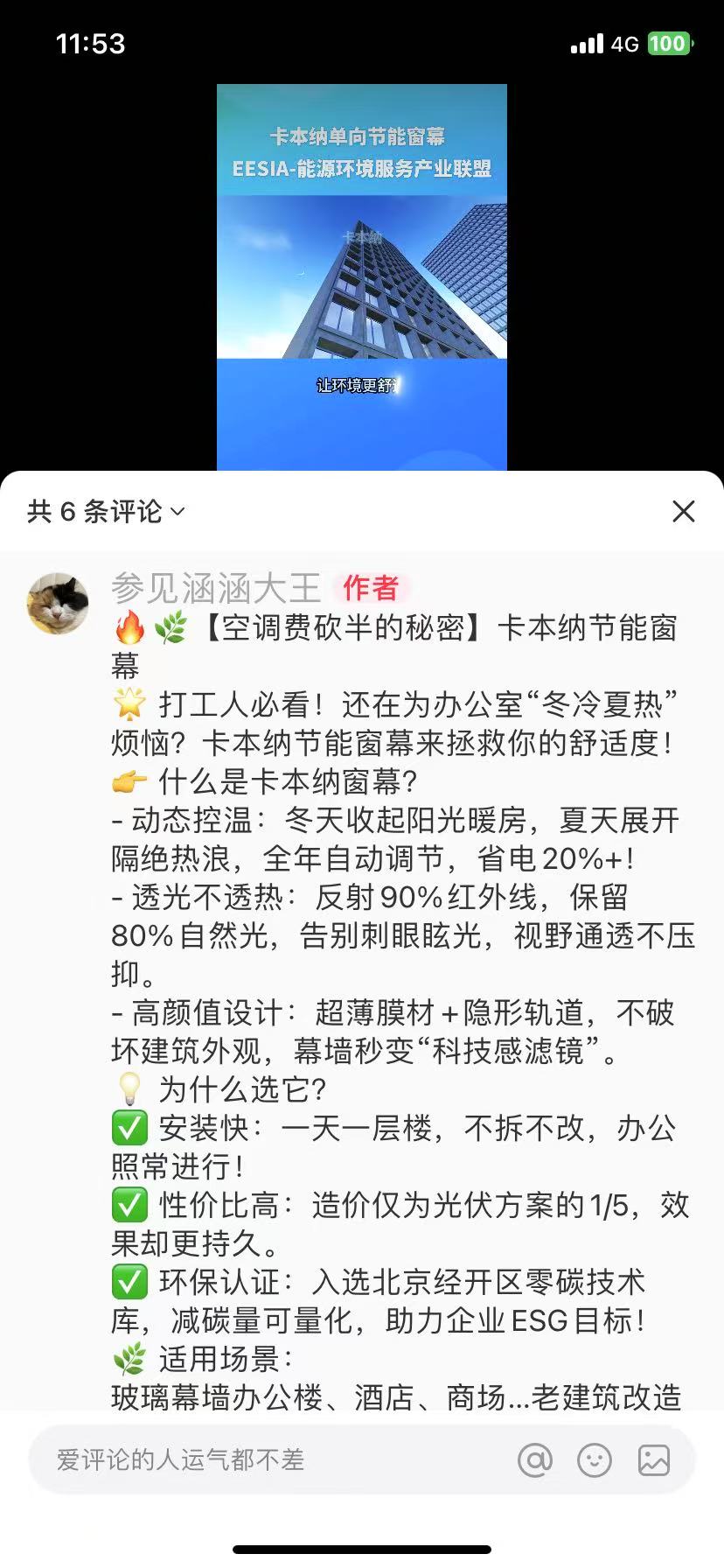Open the username 参见涵涵大王
The image size is (724, 1568).
pos(216,588)
